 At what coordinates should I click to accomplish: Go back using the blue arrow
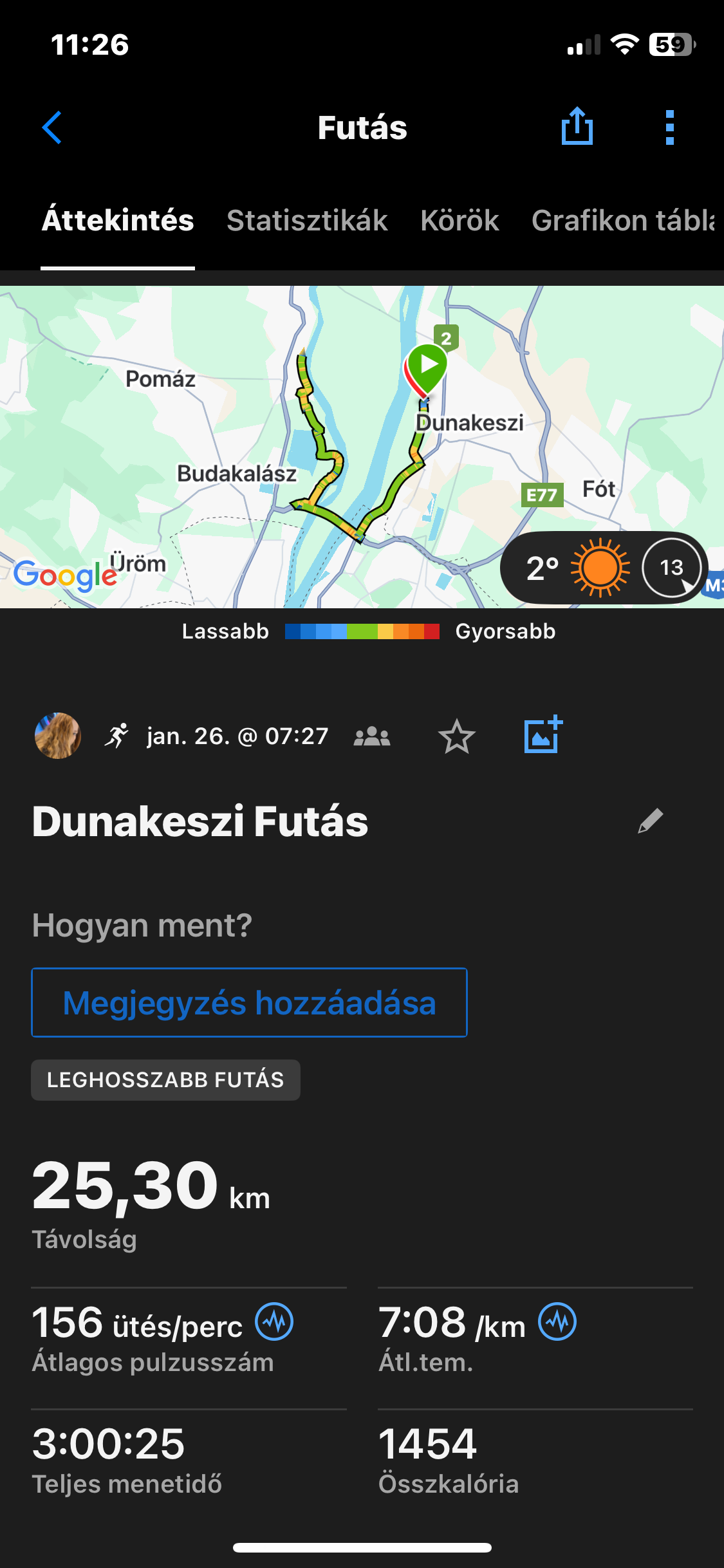click(52, 127)
